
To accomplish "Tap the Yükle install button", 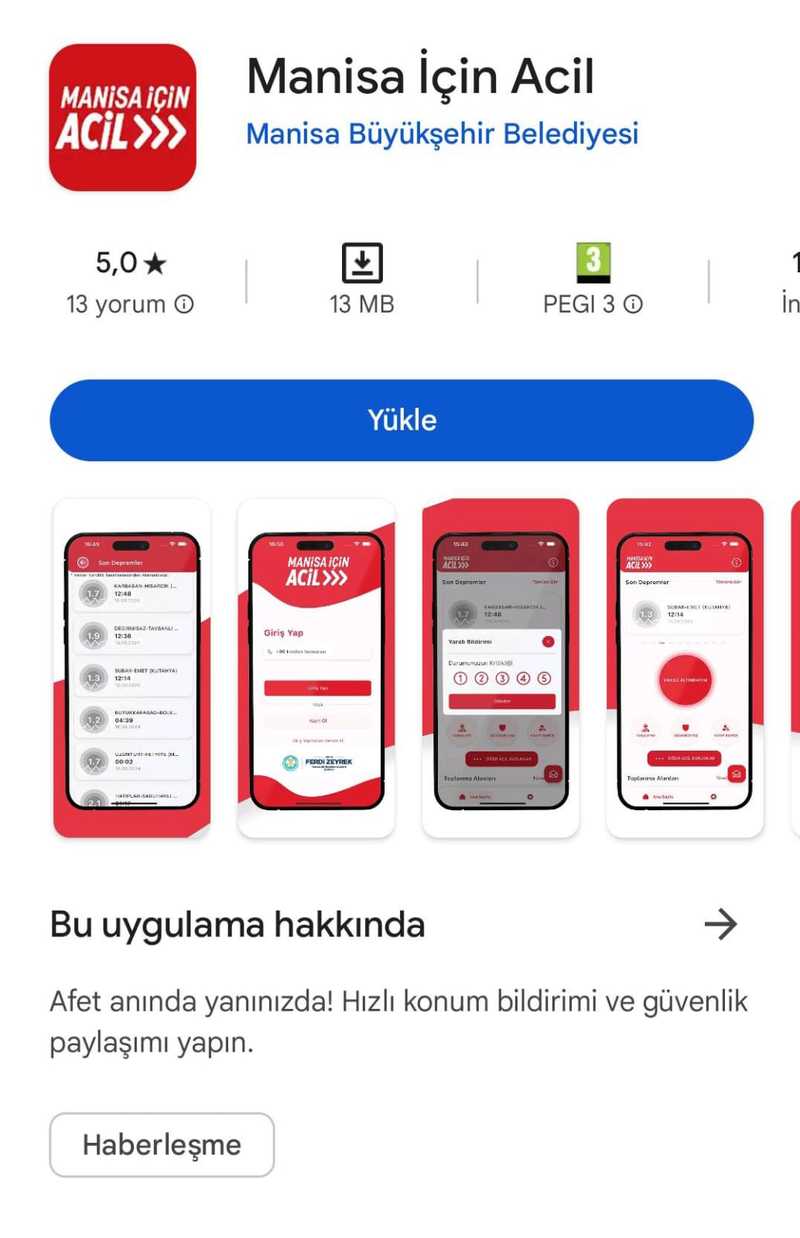I will point(401,419).
